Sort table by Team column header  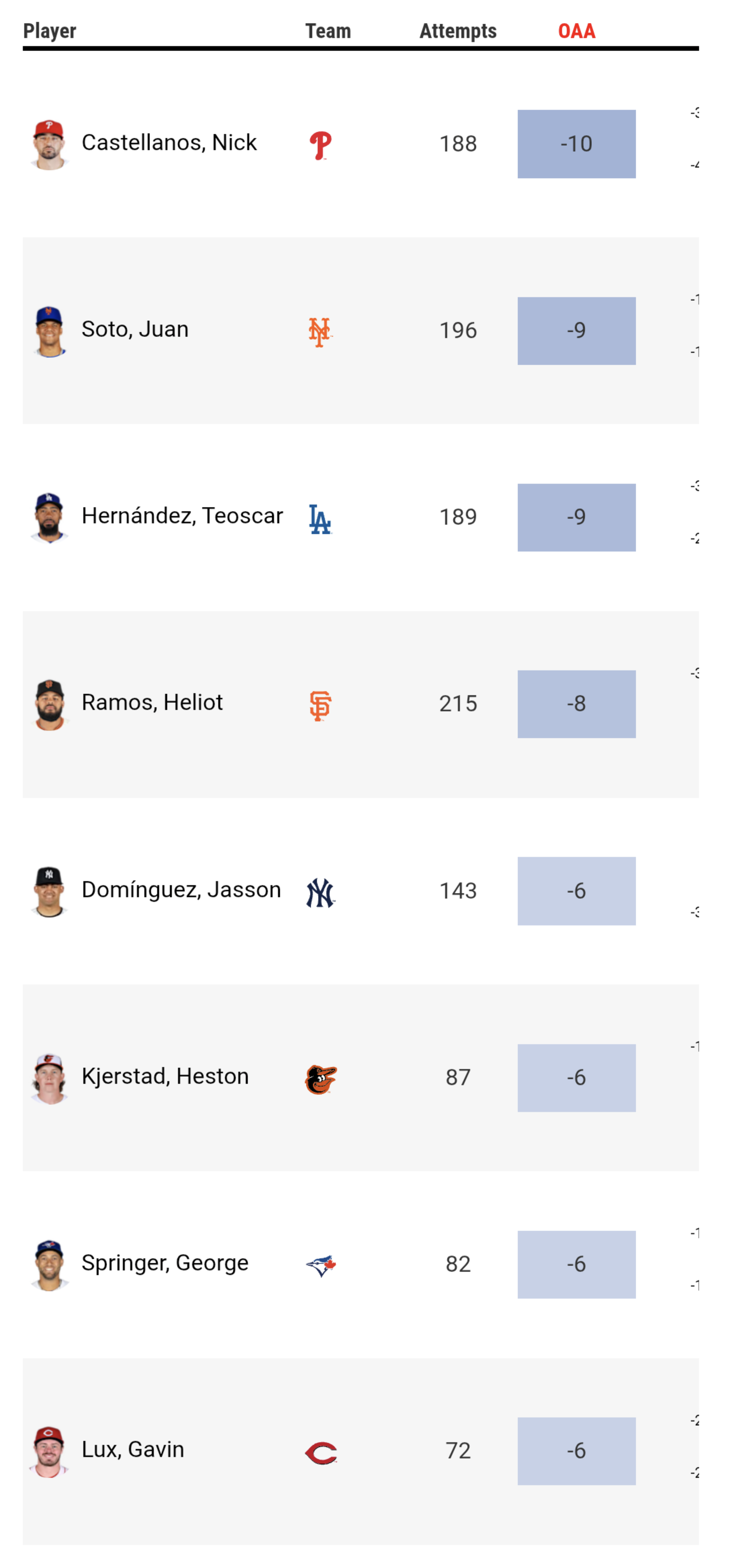tap(328, 30)
